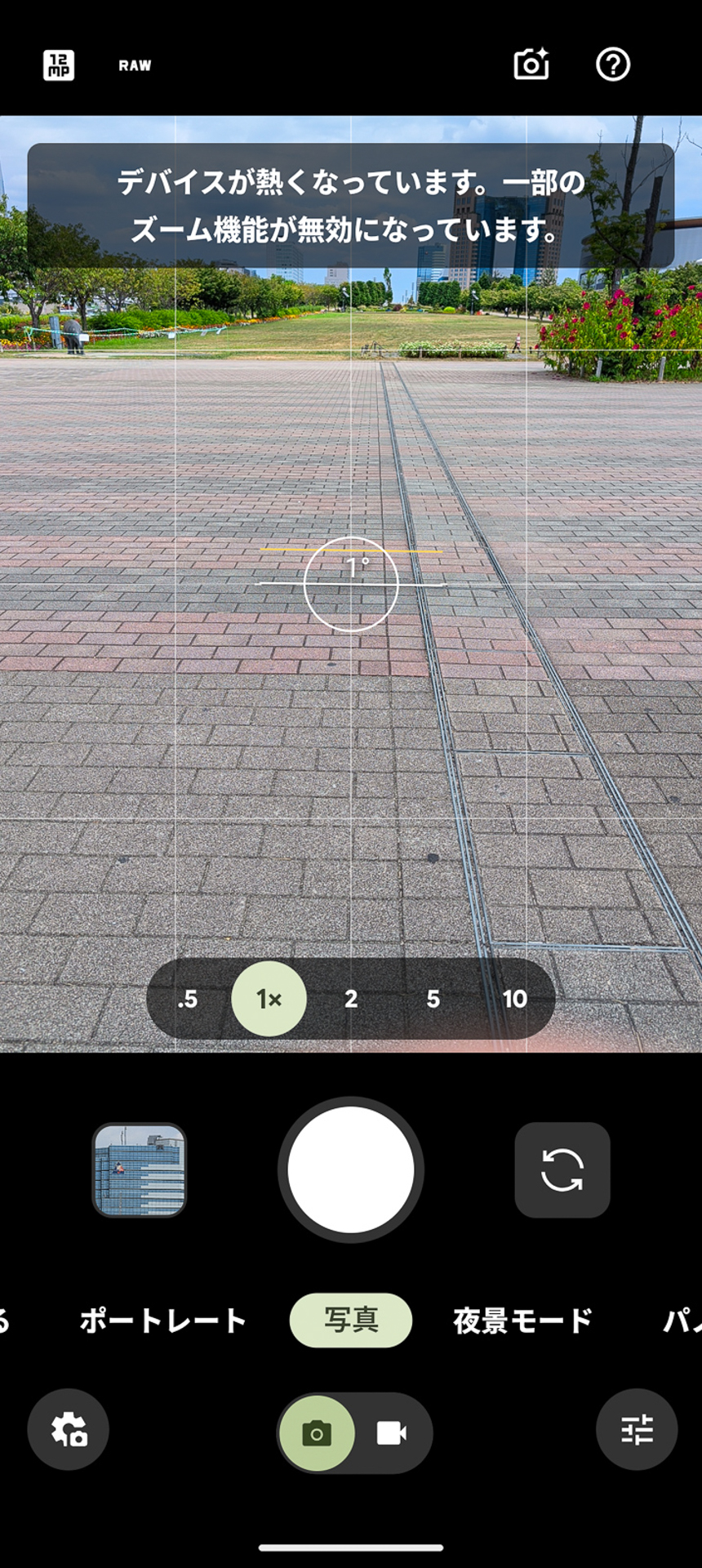Viewport: 702px width, 1568px height.
Task: Tap the 12MP resolution icon
Action: [59, 65]
